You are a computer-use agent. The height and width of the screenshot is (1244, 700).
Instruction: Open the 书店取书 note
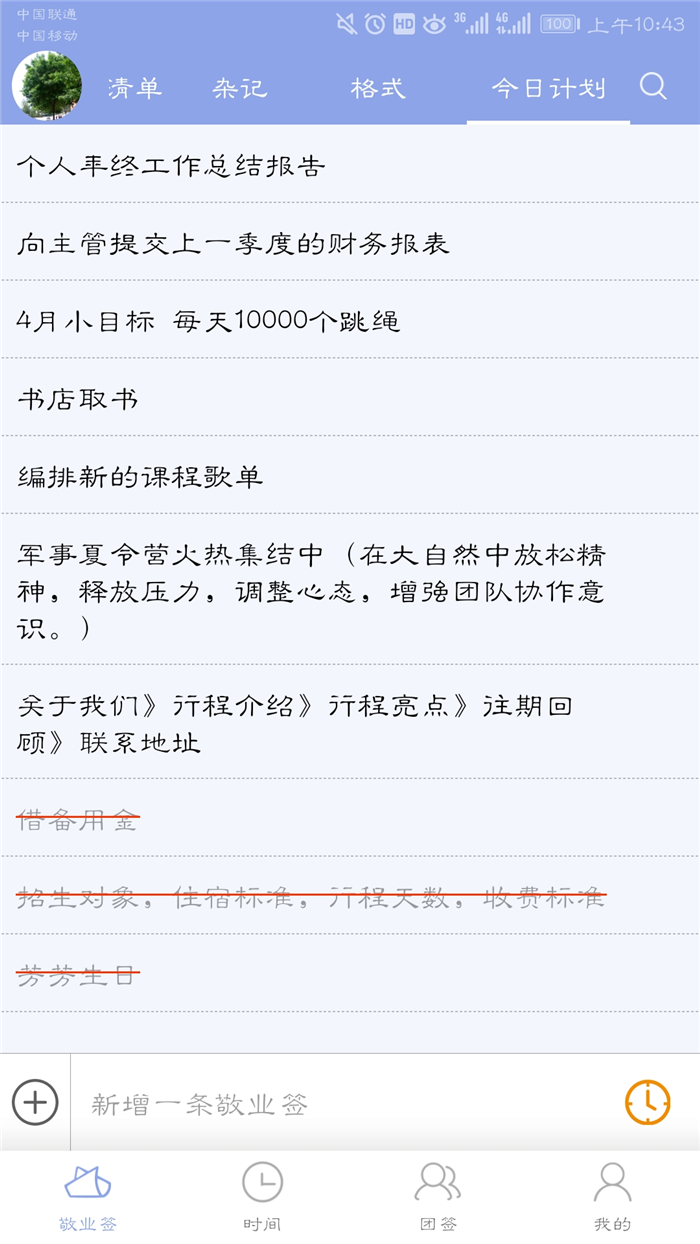tap(350, 398)
